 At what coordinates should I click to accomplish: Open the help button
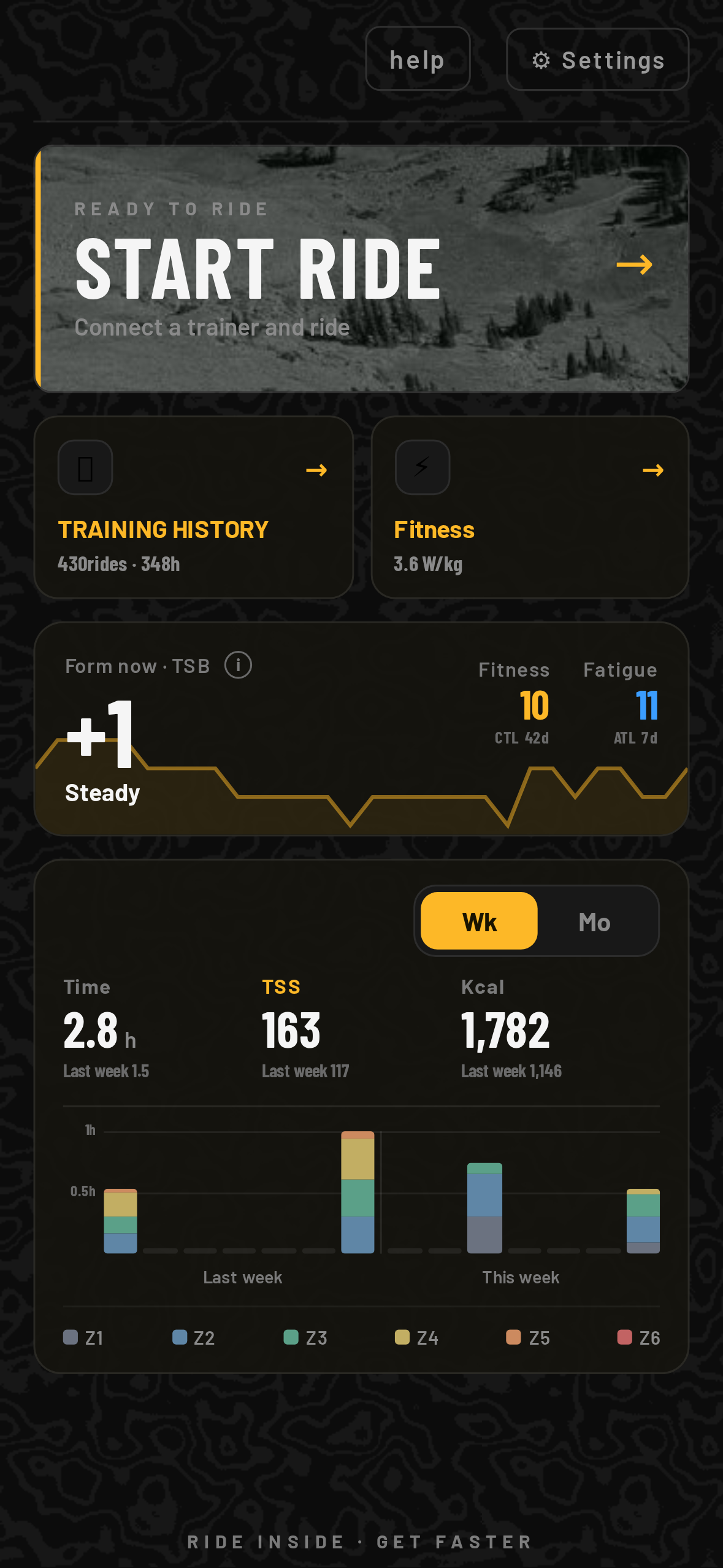pyautogui.click(x=418, y=60)
